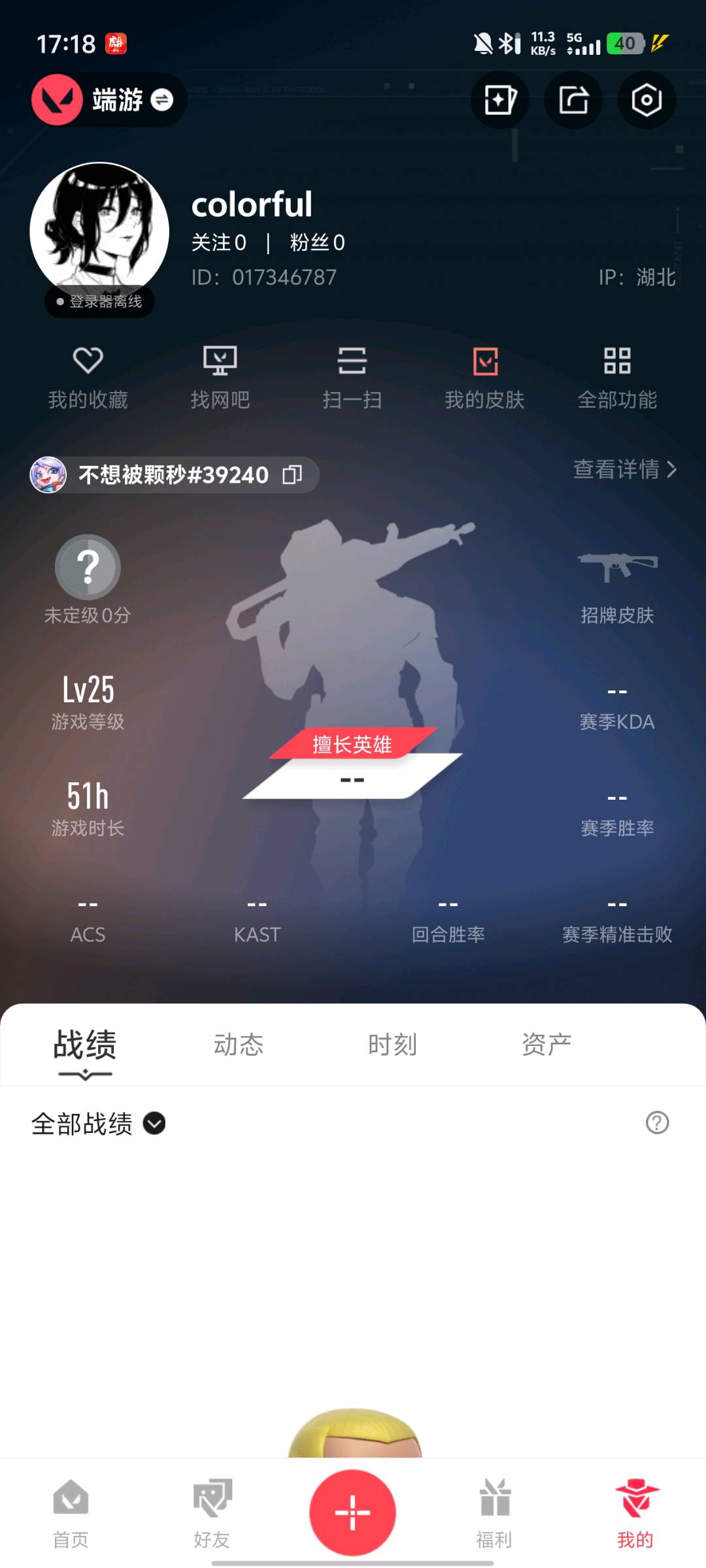
Task: Open the card icon in top bar
Action: (x=500, y=100)
